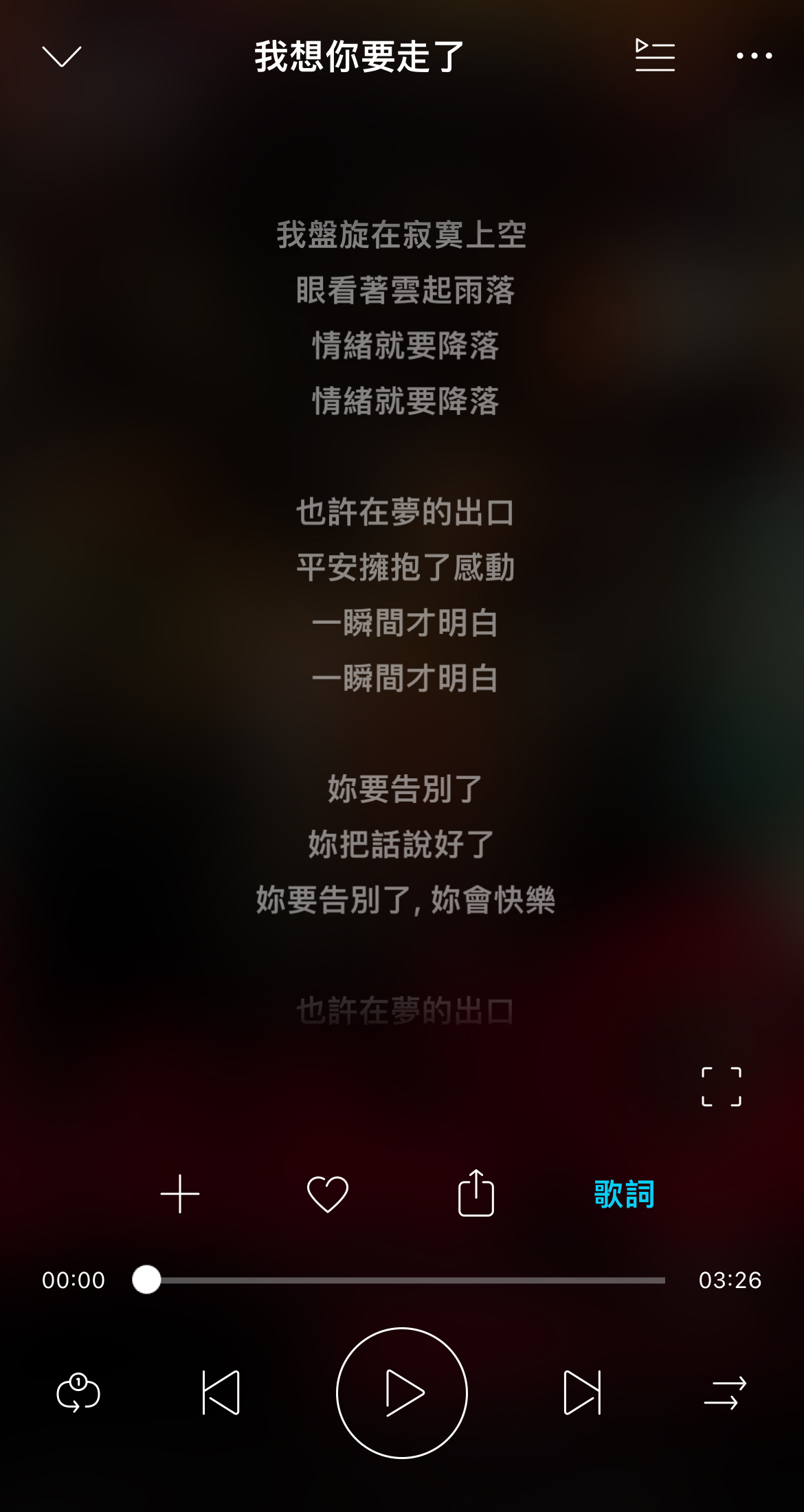Expand lyrics to full screen

[x=722, y=1087]
